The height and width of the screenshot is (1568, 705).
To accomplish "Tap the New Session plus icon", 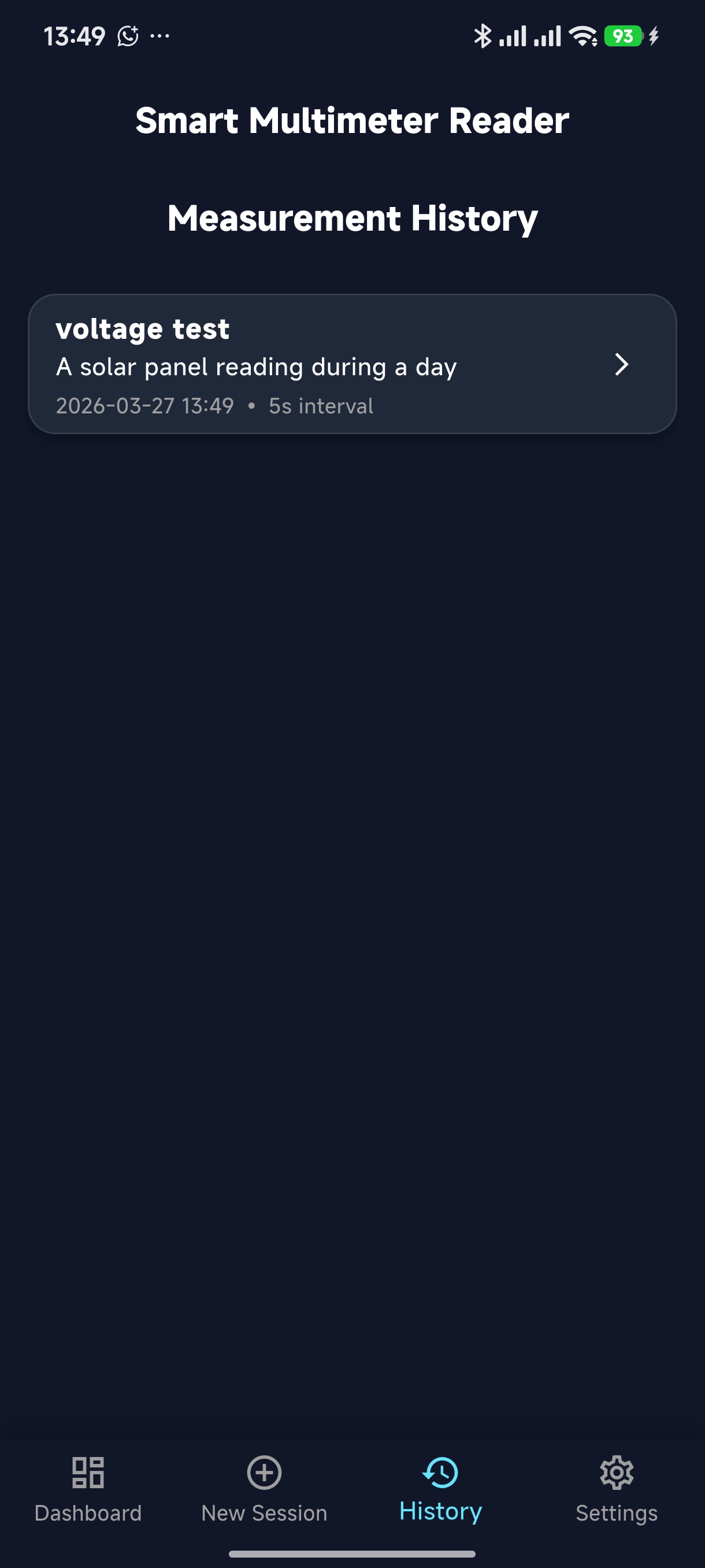I will 264,1472.
